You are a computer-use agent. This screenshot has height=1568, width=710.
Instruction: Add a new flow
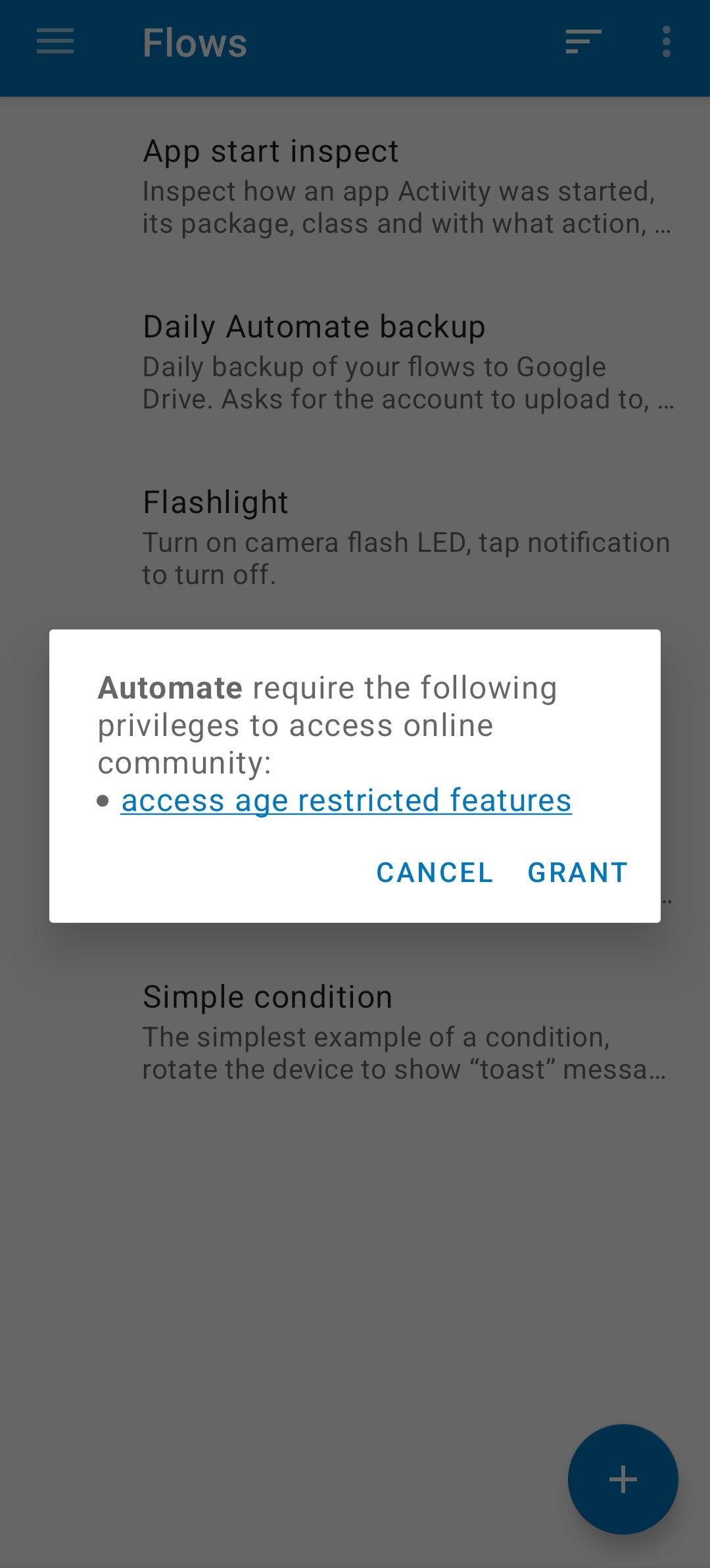pyautogui.click(x=623, y=1480)
